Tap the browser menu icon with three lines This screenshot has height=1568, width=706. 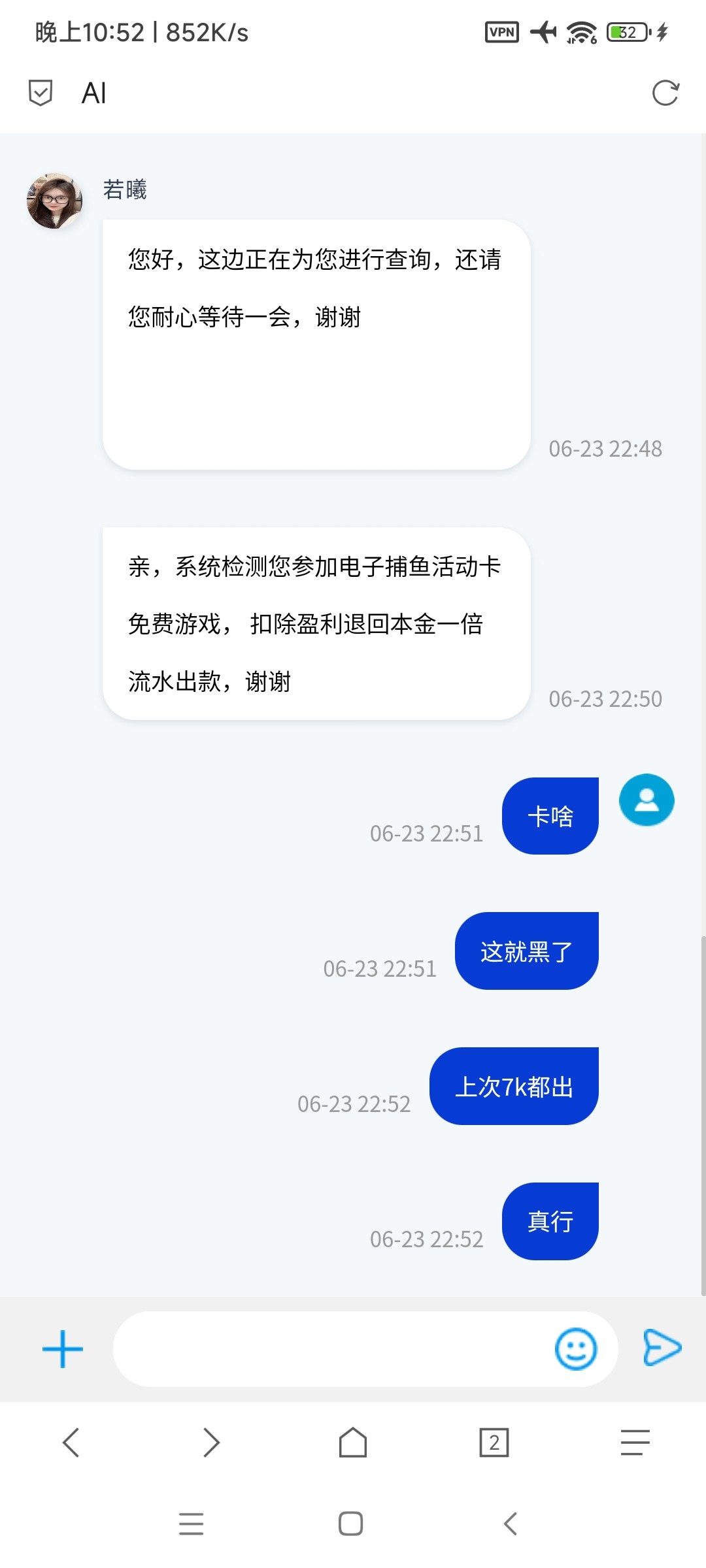633,1443
